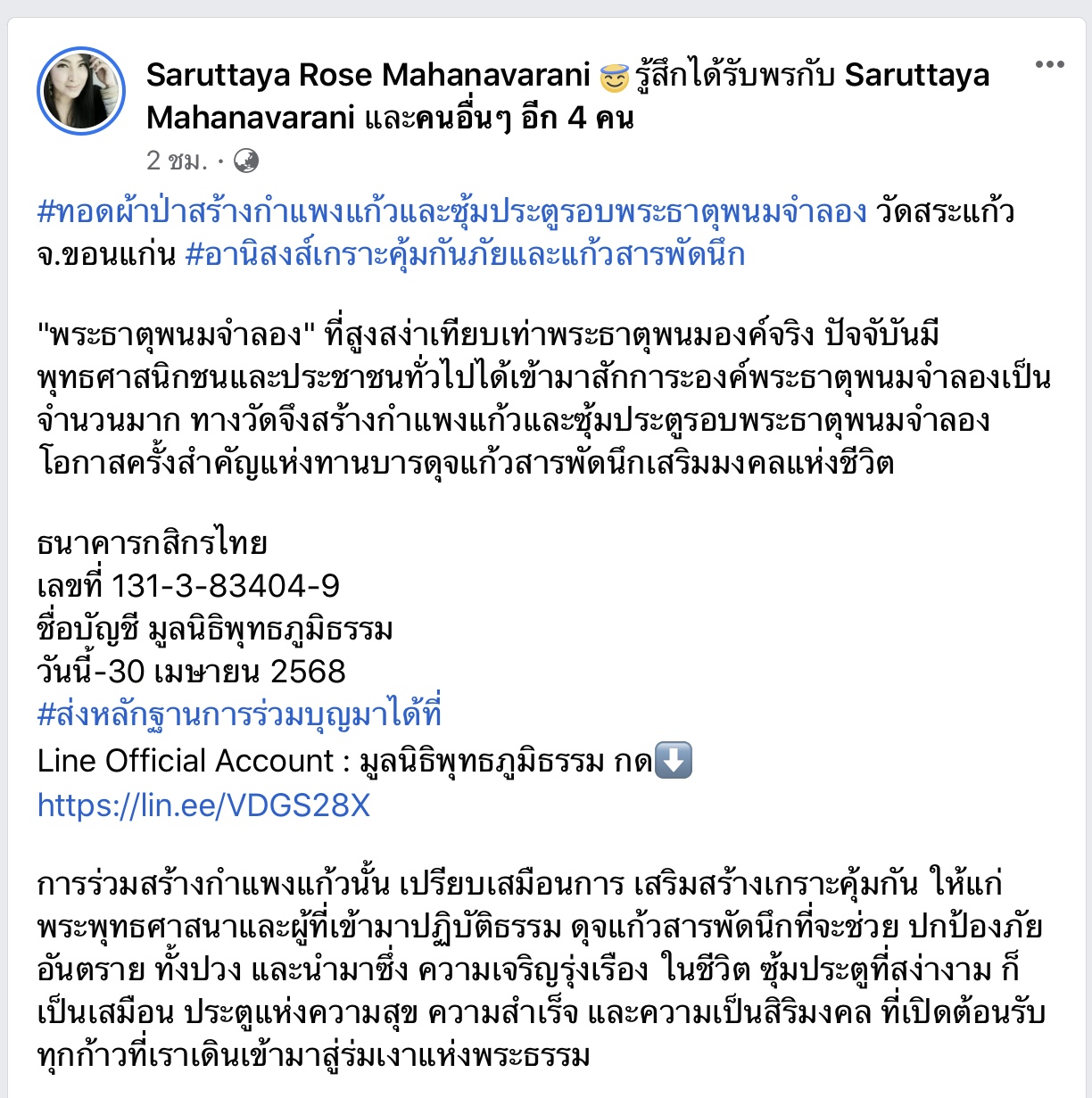Open Saruttaya Rose Mahanavarani's profile picture
This screenshot has height=1098, width=1092.
pos(81,91)
